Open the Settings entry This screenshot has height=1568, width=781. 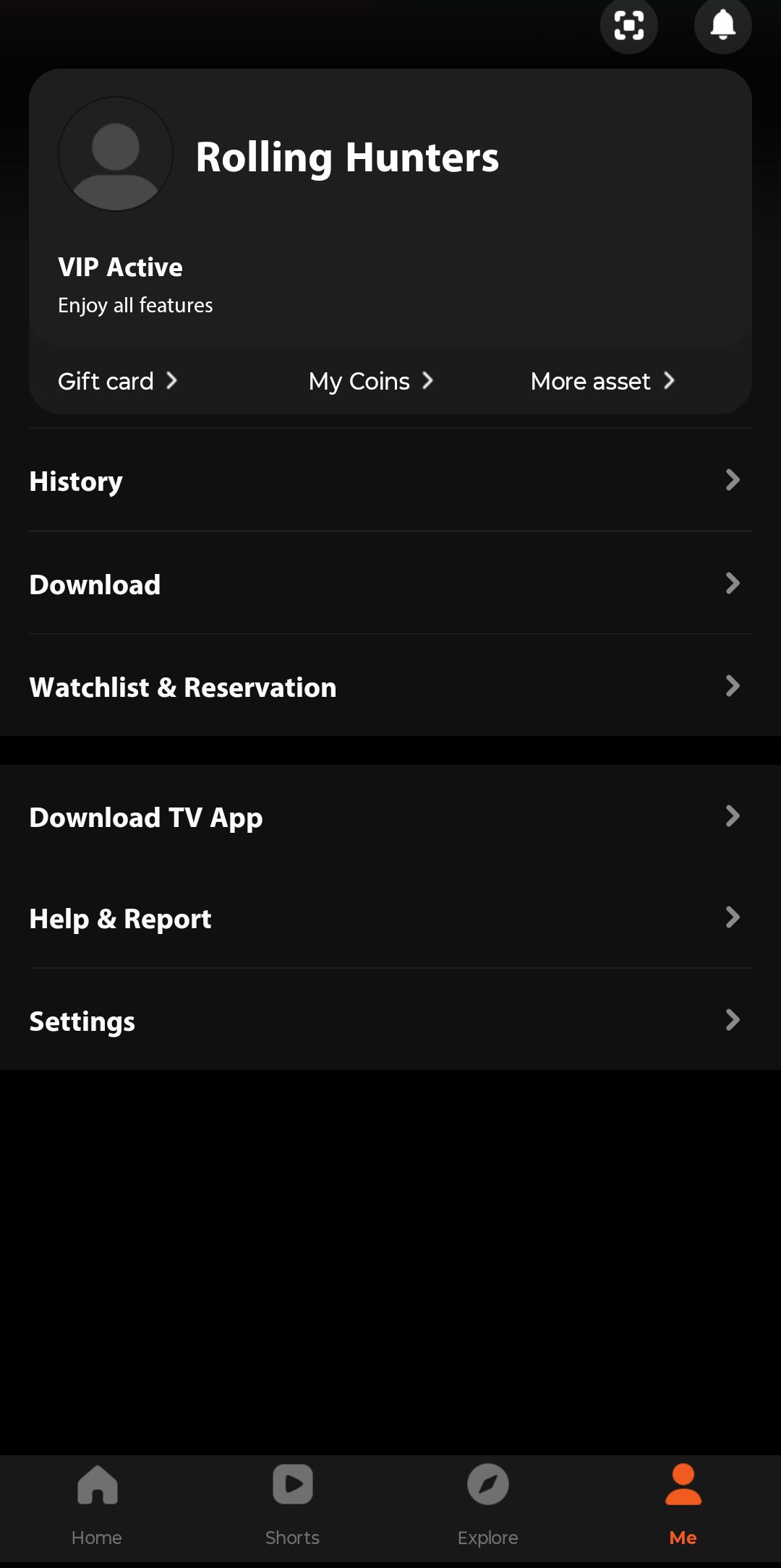390,1021
